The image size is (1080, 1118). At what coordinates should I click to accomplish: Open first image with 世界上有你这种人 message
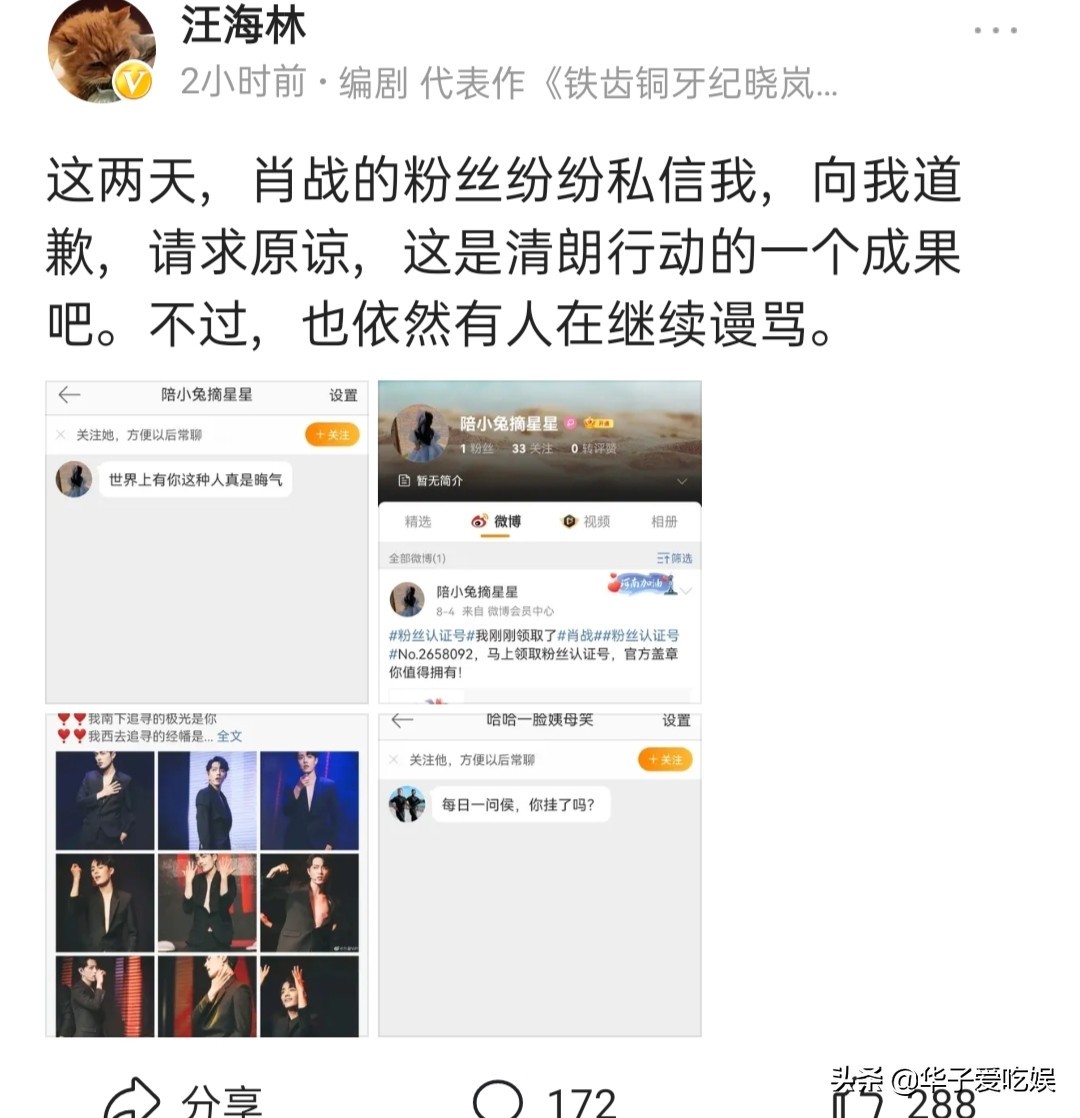[207, 542]
